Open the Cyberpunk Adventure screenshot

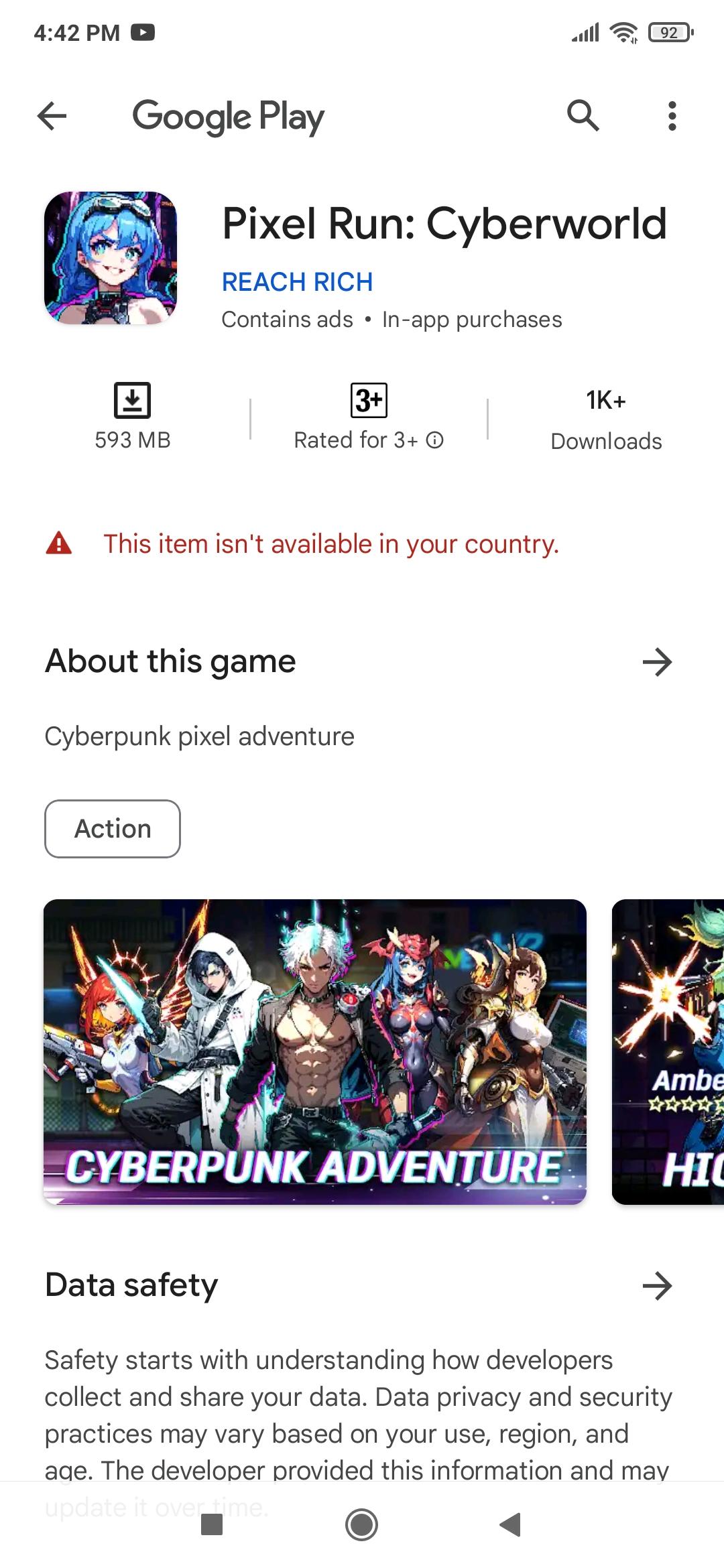tap(315, 1051)
